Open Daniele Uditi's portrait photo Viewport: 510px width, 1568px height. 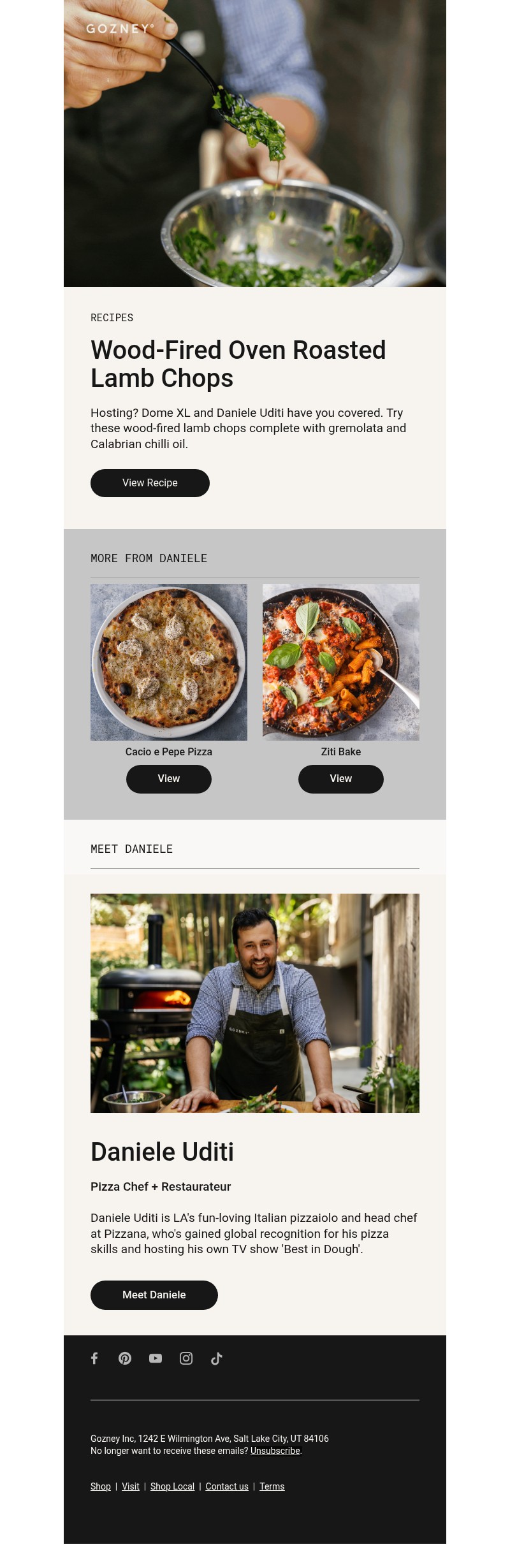(x=255, y=1003)
